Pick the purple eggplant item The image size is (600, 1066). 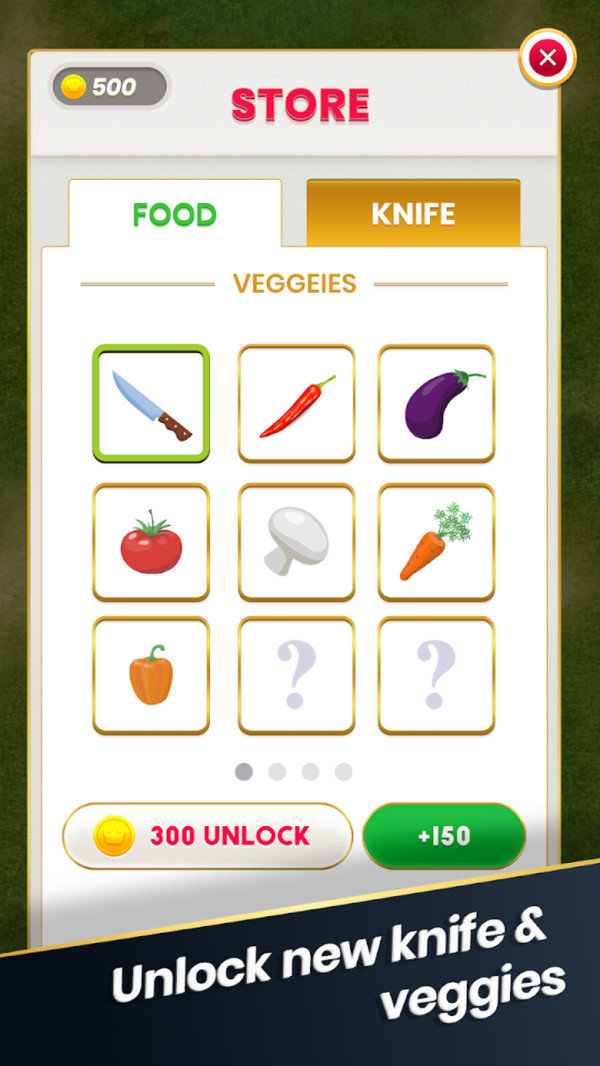tap(436, 403)
